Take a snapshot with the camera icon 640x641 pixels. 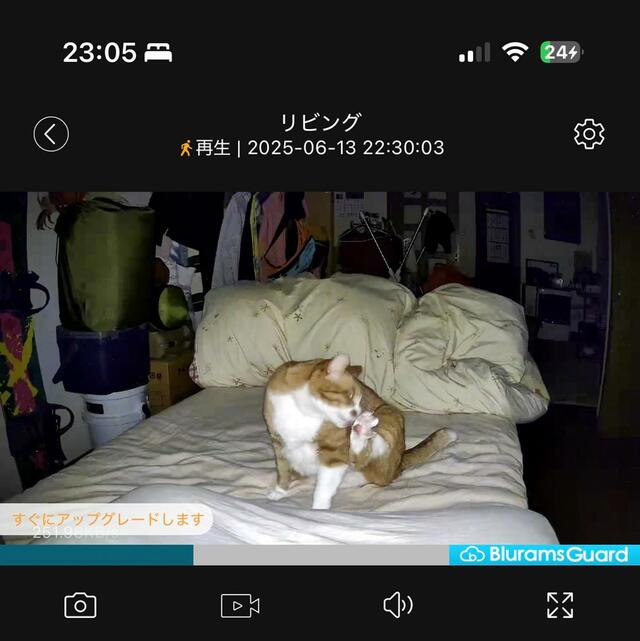tap(80, 605)
